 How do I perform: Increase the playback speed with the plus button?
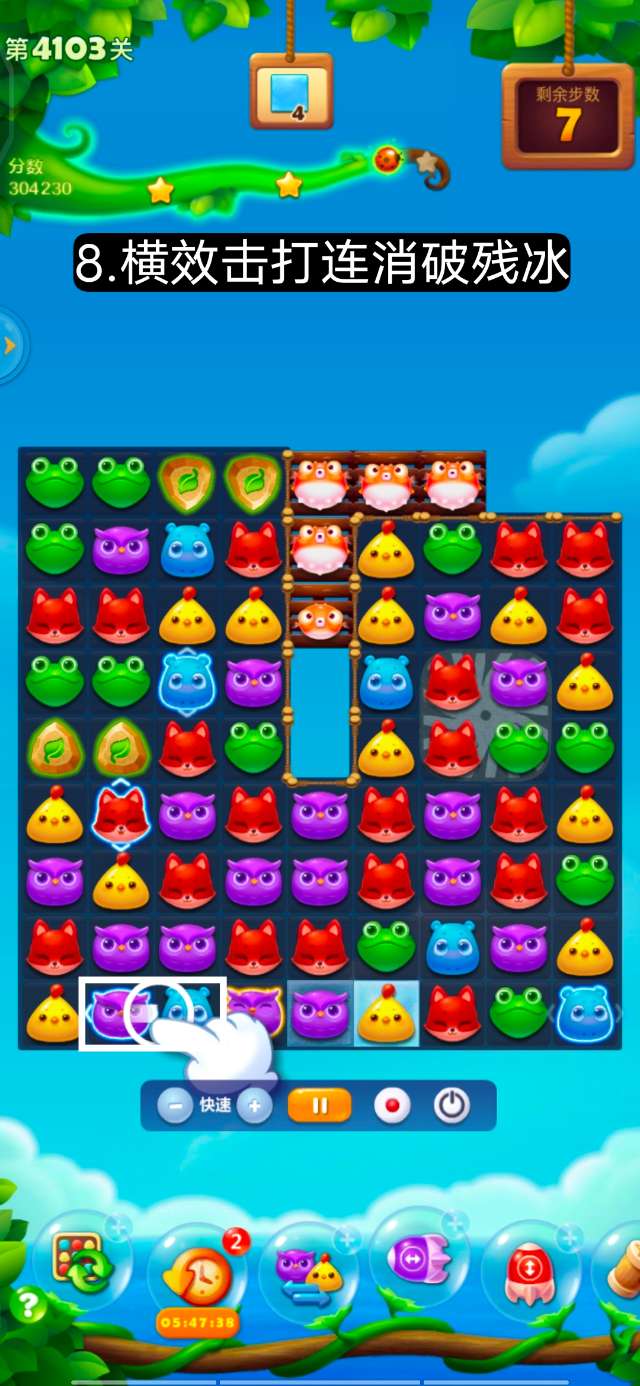click(254, 1106)
